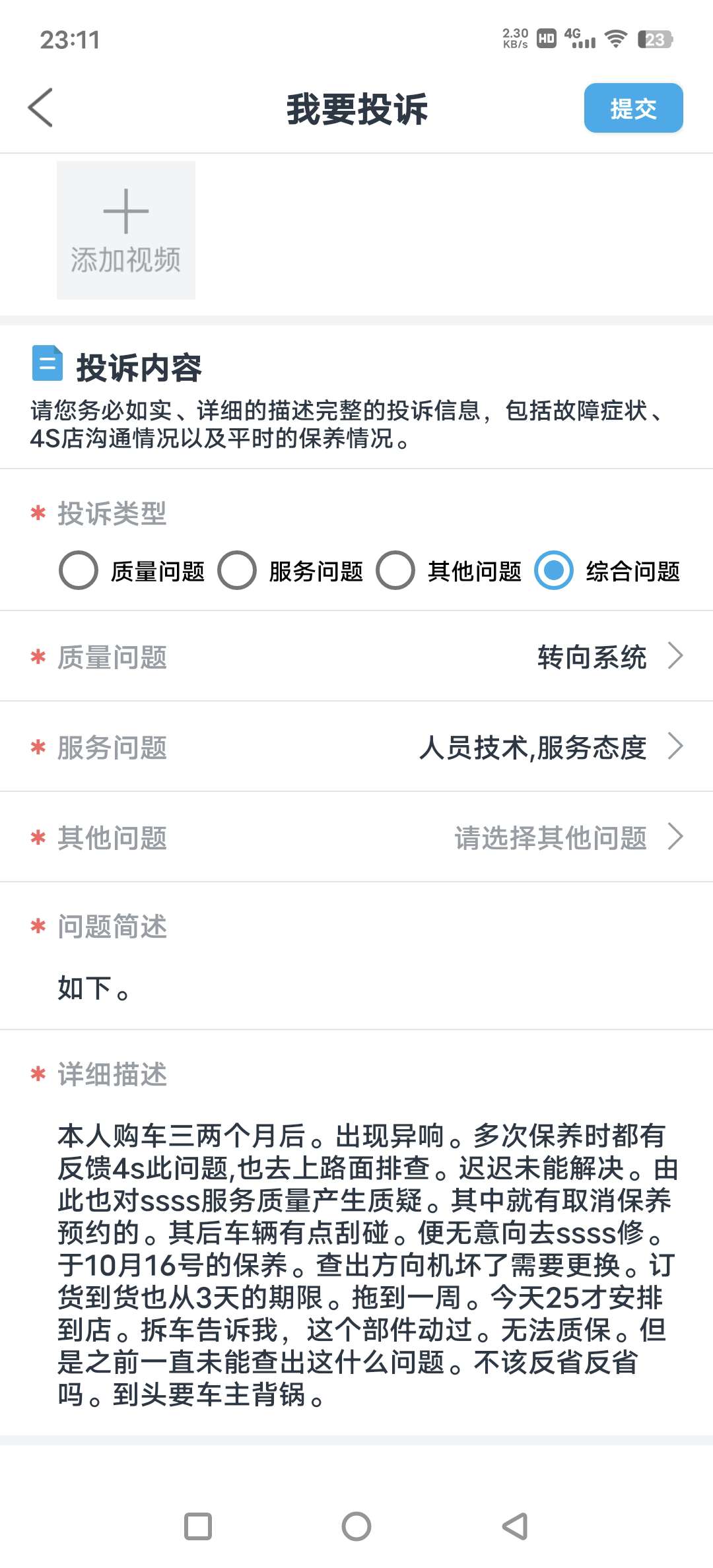Add a video via 添加视频 tile
The image size is (713, 1568).
tap(126, 230)
